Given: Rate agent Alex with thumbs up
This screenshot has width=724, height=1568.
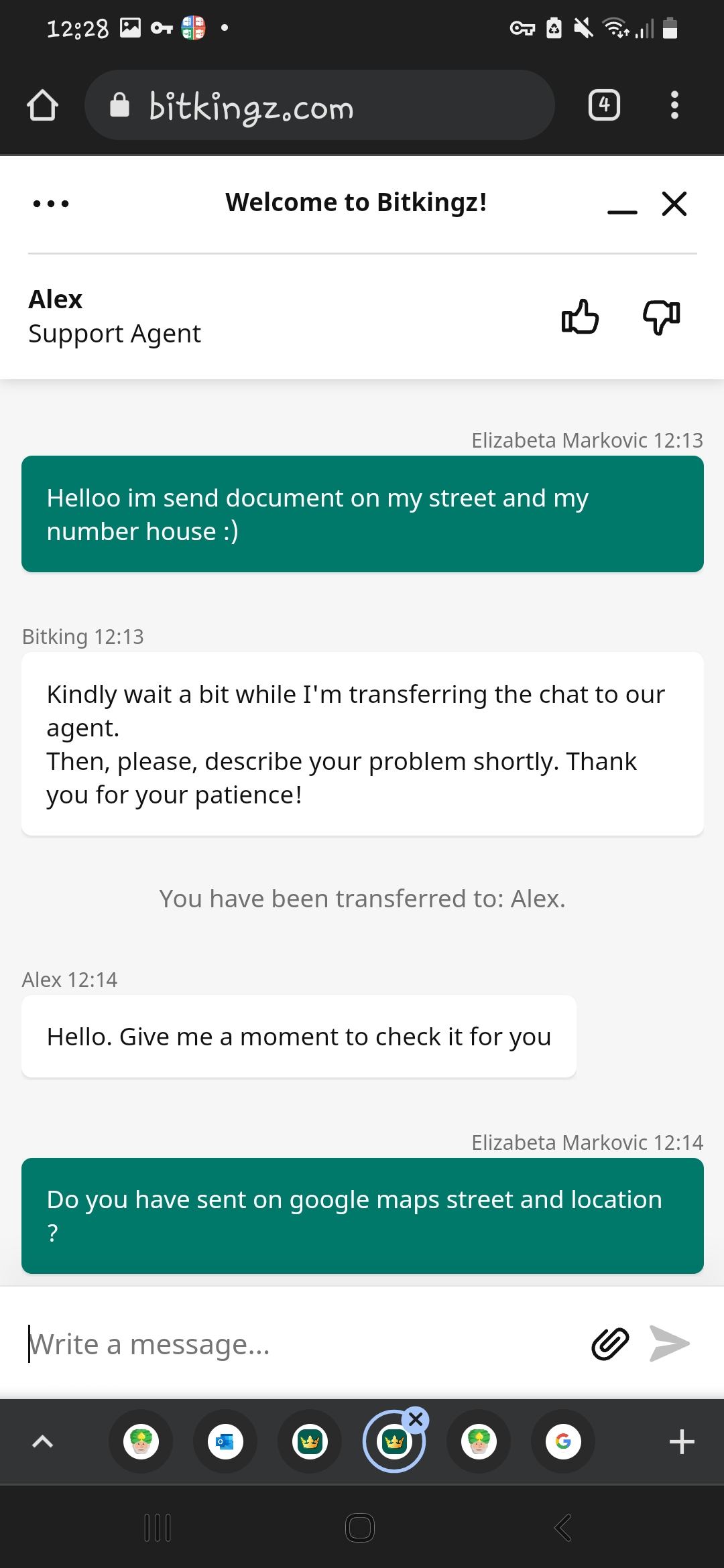Looking at the screenshot, I should [580, 316].
